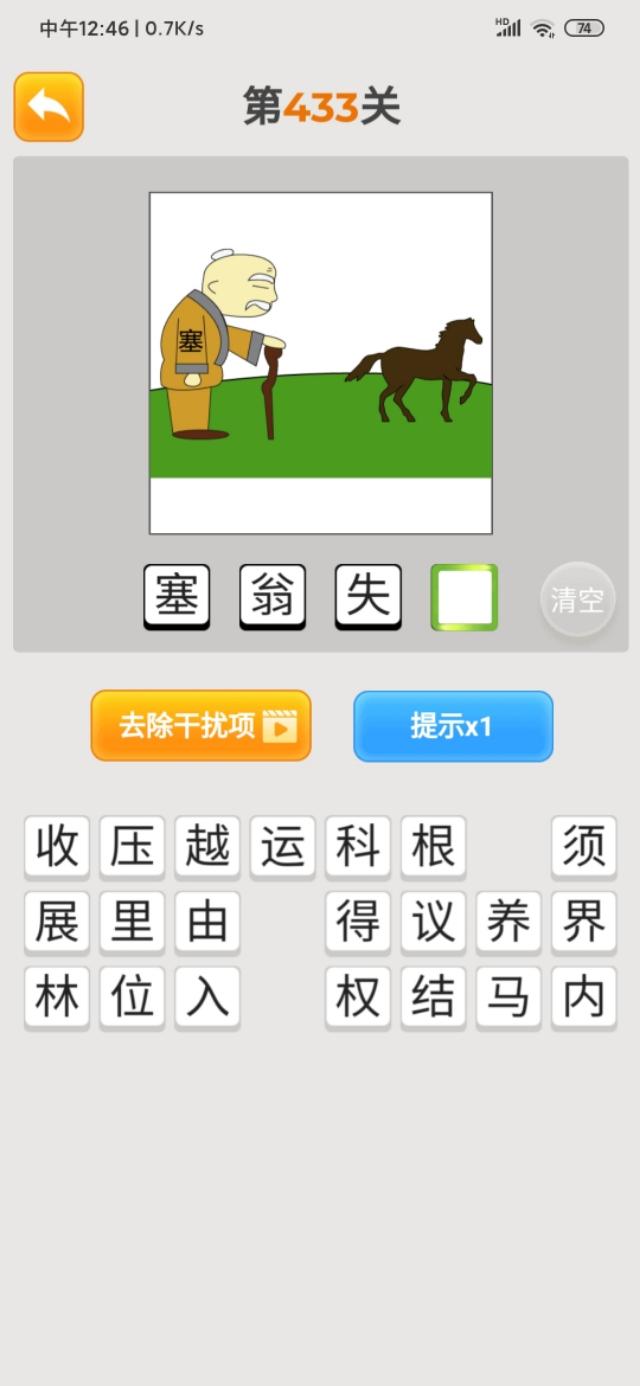Select the character 收 tile
The height and width of the screenshot is (1386, 640).
pos(57,848)
